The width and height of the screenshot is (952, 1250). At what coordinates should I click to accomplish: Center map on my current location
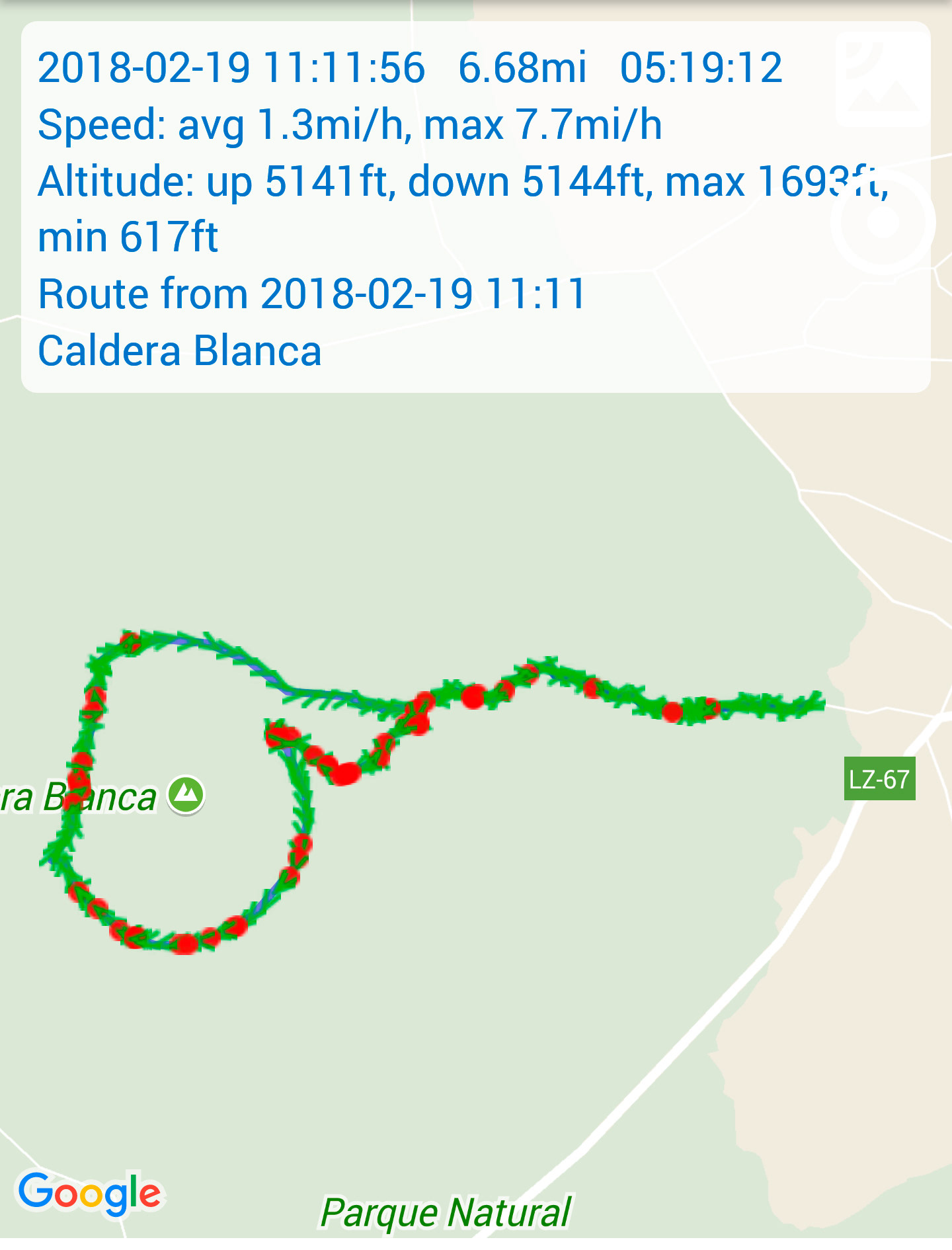(x=883, y=222)
